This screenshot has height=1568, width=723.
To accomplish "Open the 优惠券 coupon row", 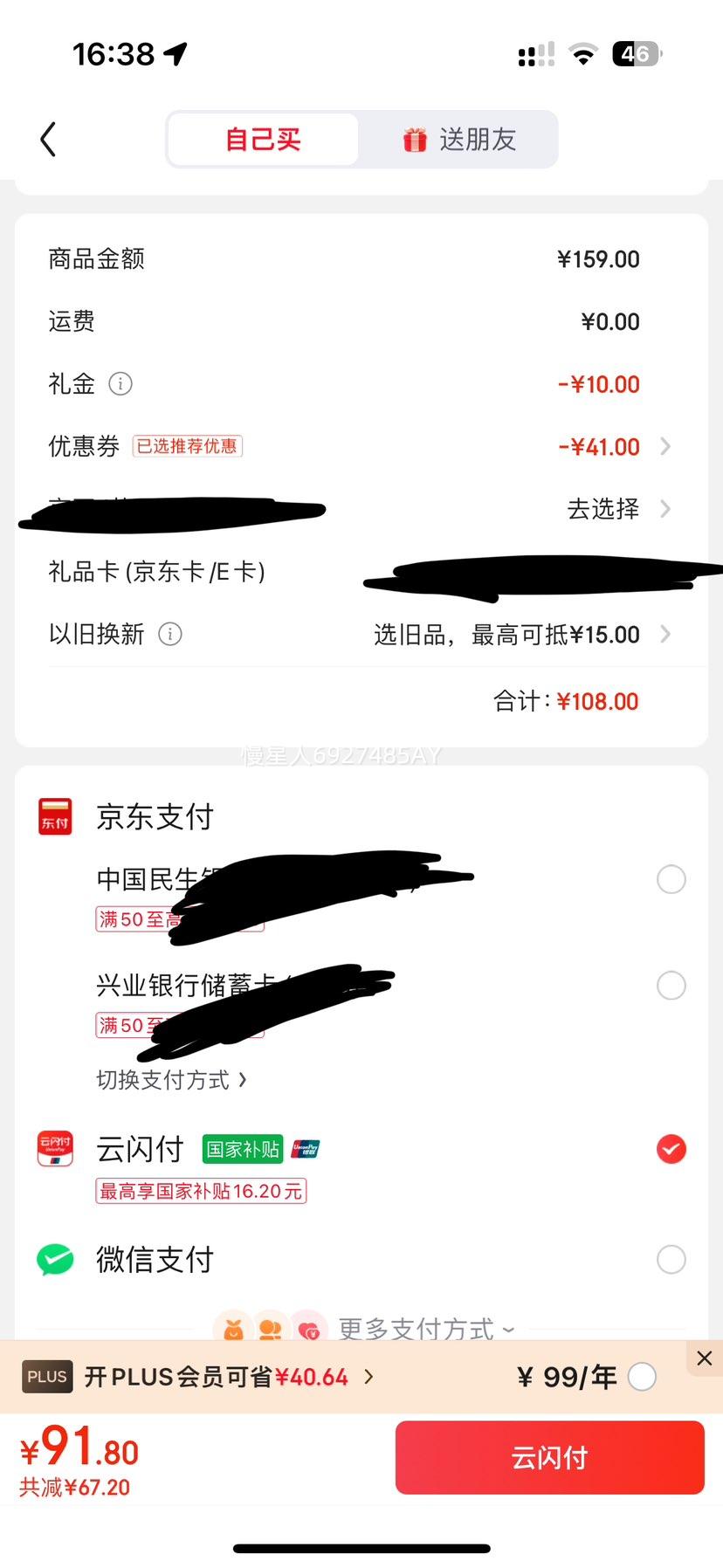I will [360, 446].
